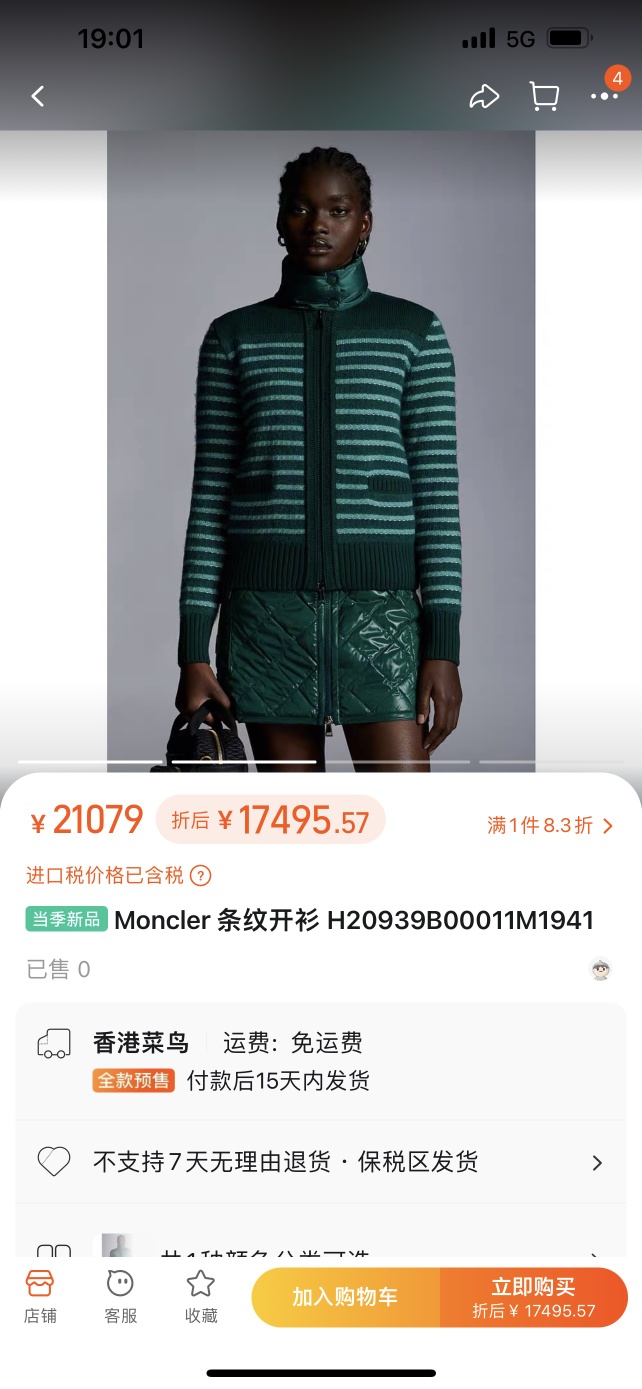
Task: Open the 香港菜鸟 shipping info row
Action: point(320,1061)
